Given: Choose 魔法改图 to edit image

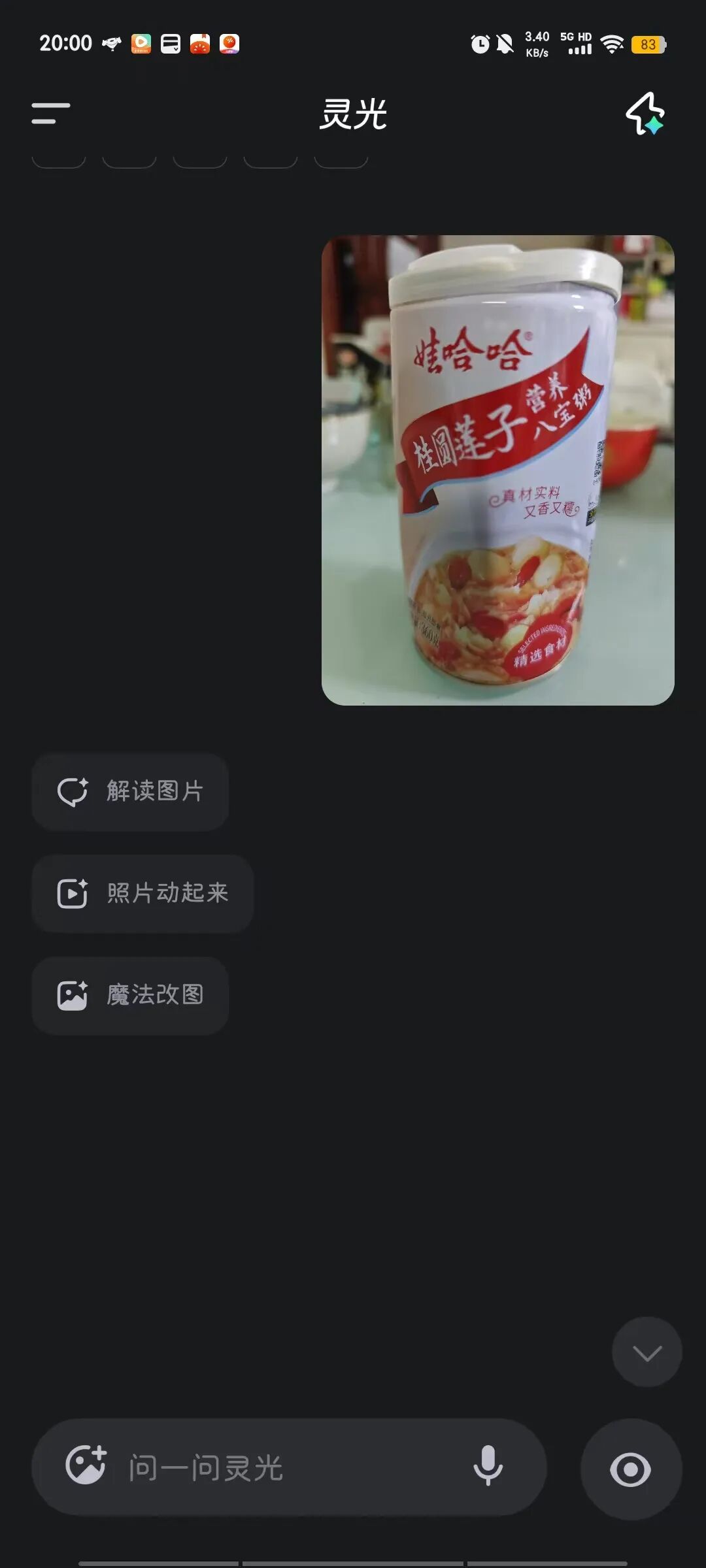Looking at the screenshot, I should pos(130,995).
